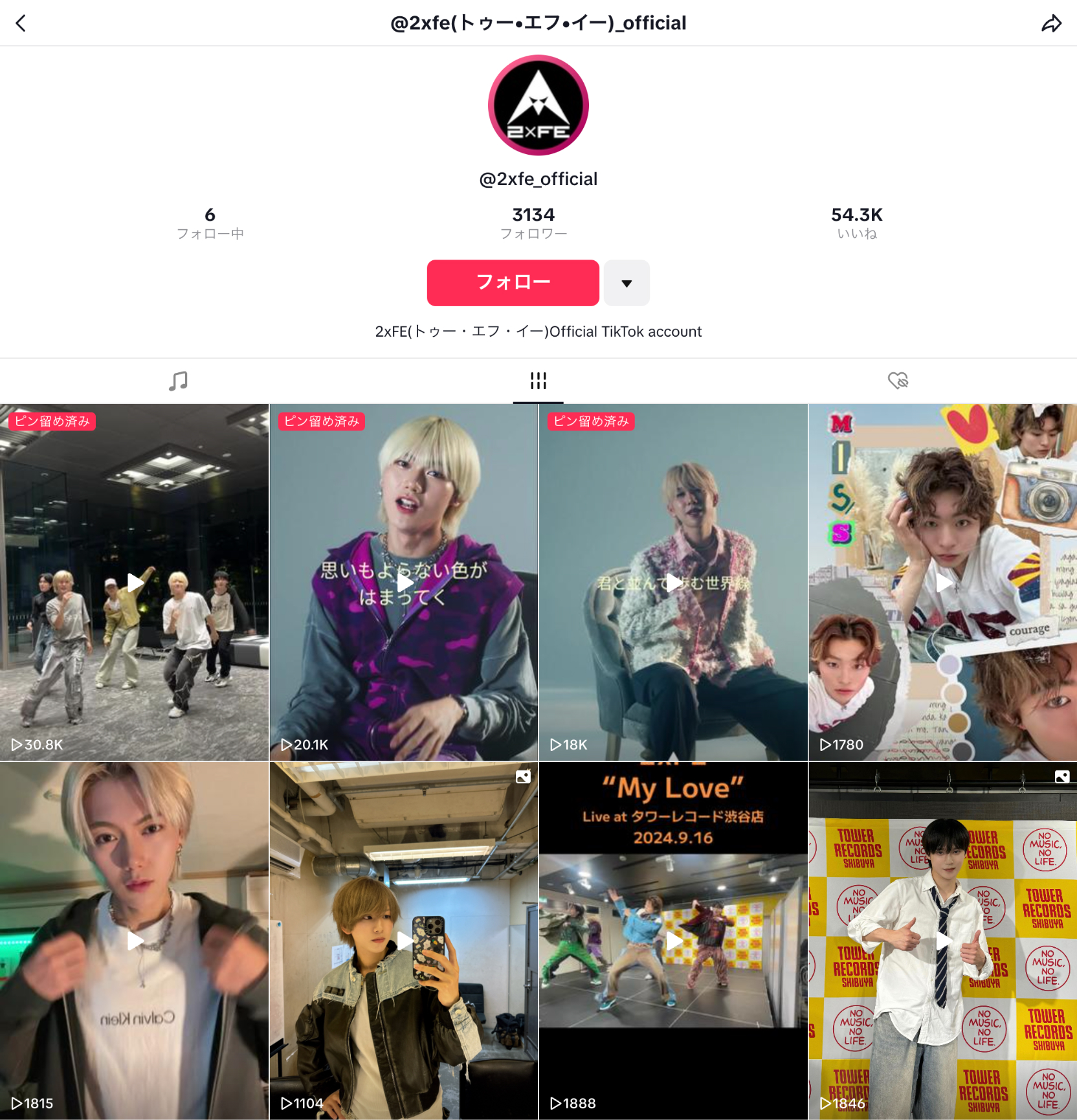Go back using the top-left arrow
The image size is (1077, 1120).
21,23
